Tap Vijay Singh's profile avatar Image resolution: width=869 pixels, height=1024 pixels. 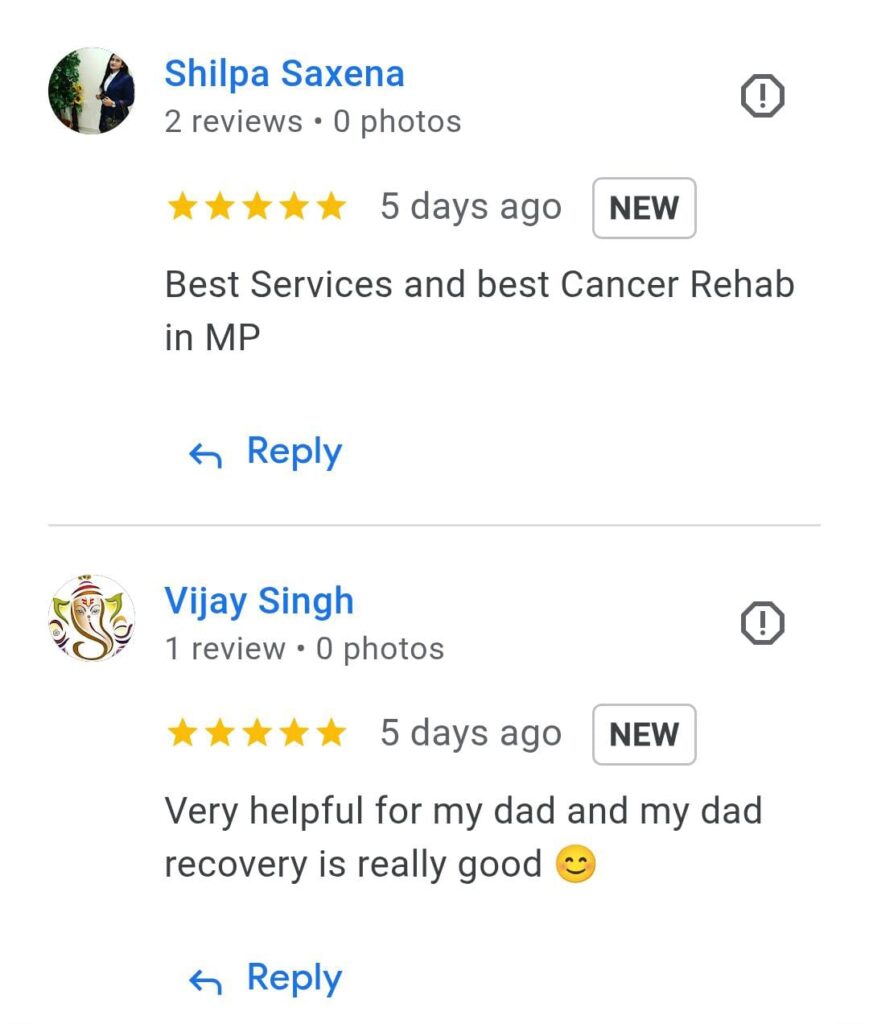91,618
